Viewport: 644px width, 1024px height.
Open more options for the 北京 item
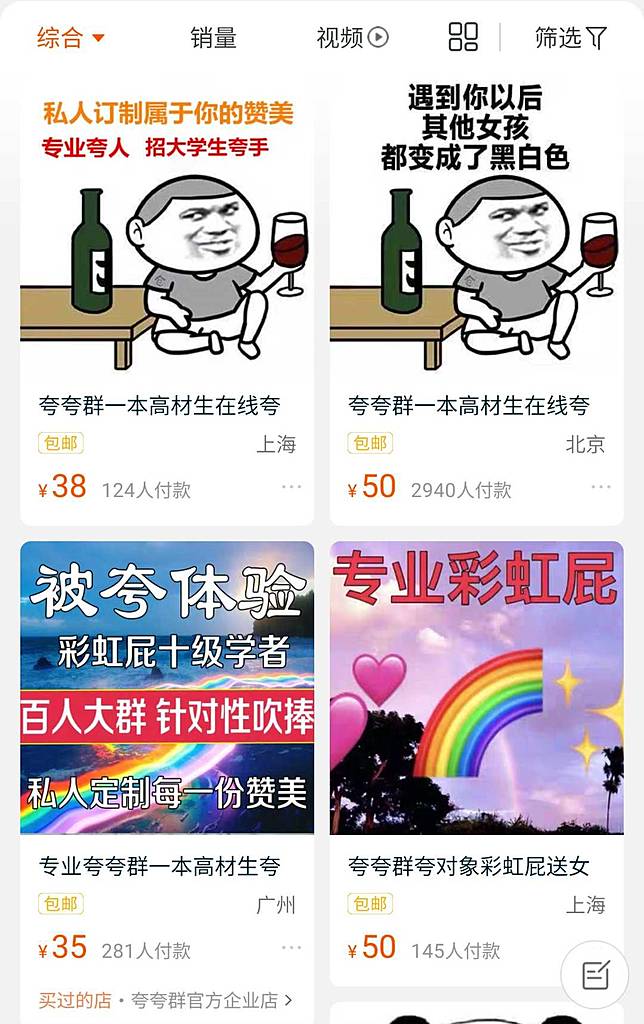600,487
